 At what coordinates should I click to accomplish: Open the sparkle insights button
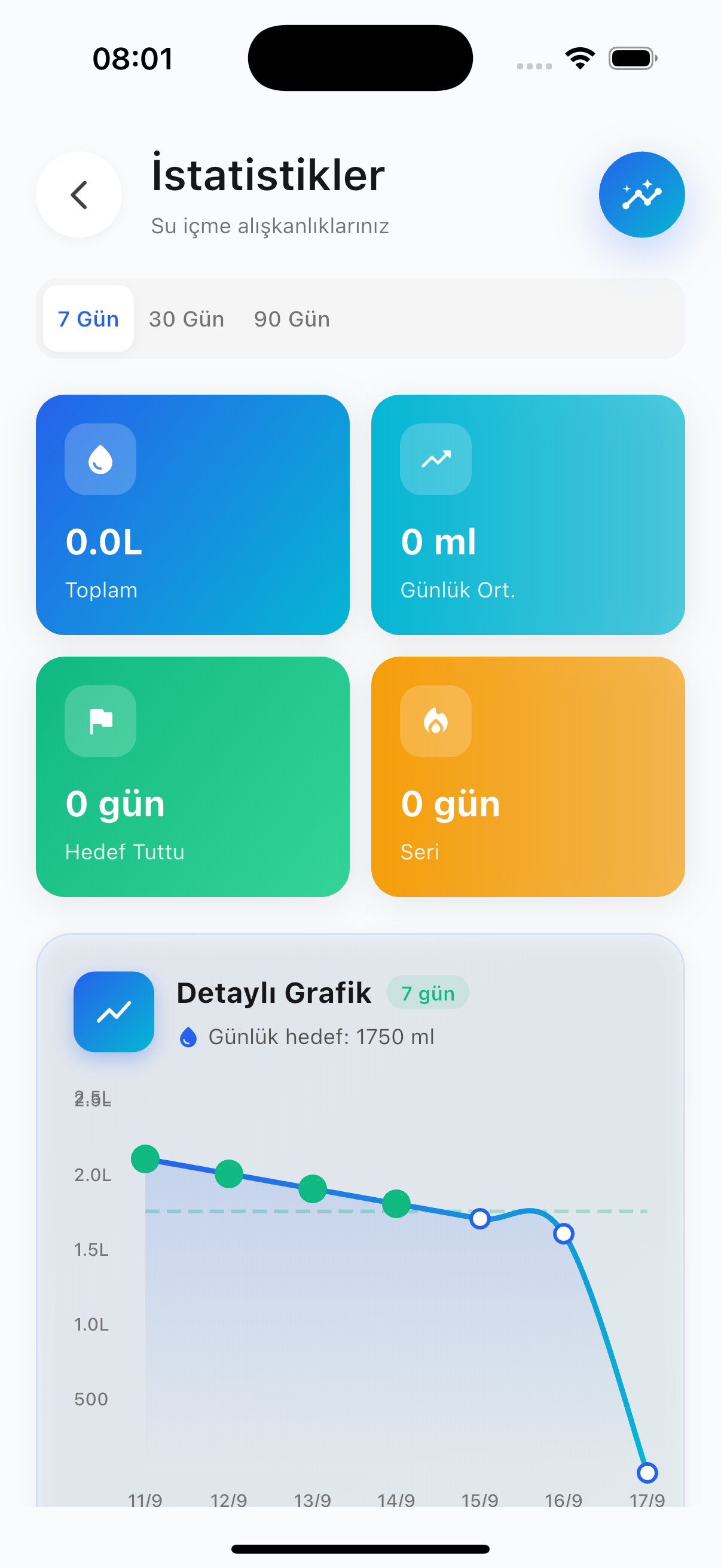pos(641,195)
